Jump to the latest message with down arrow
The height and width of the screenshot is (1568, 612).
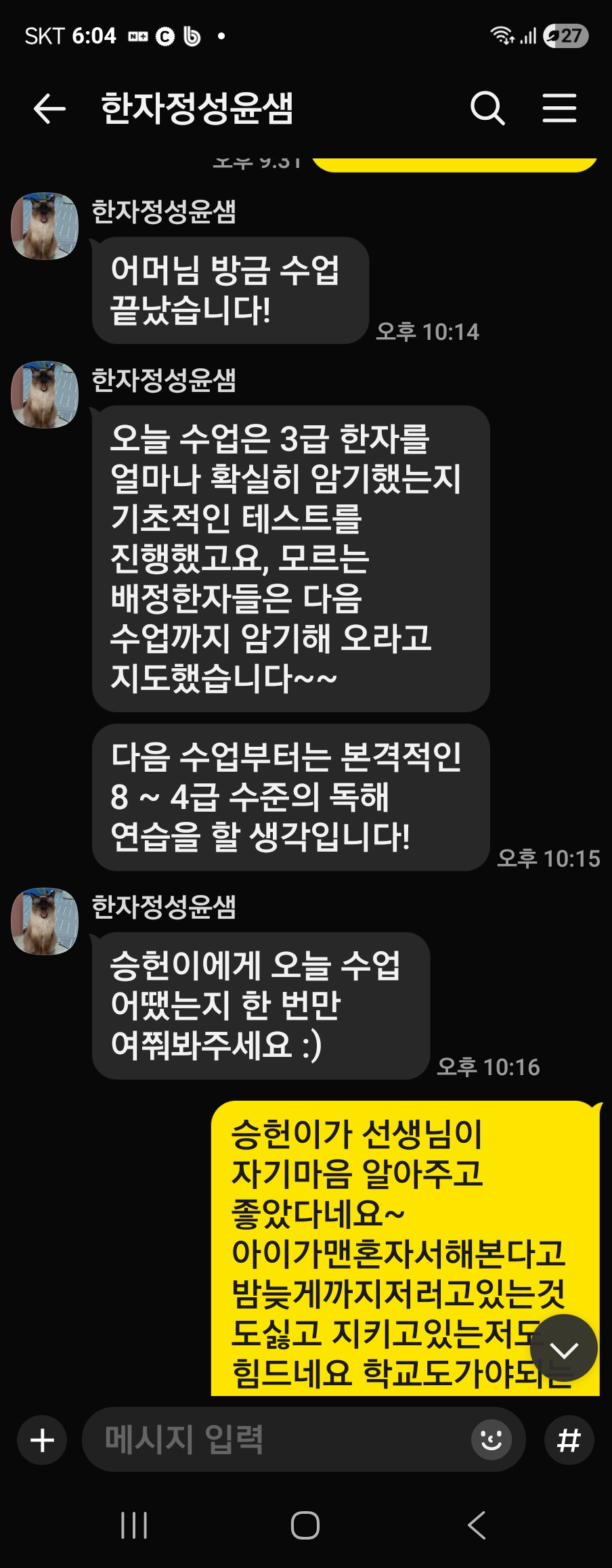[564, 1348]
